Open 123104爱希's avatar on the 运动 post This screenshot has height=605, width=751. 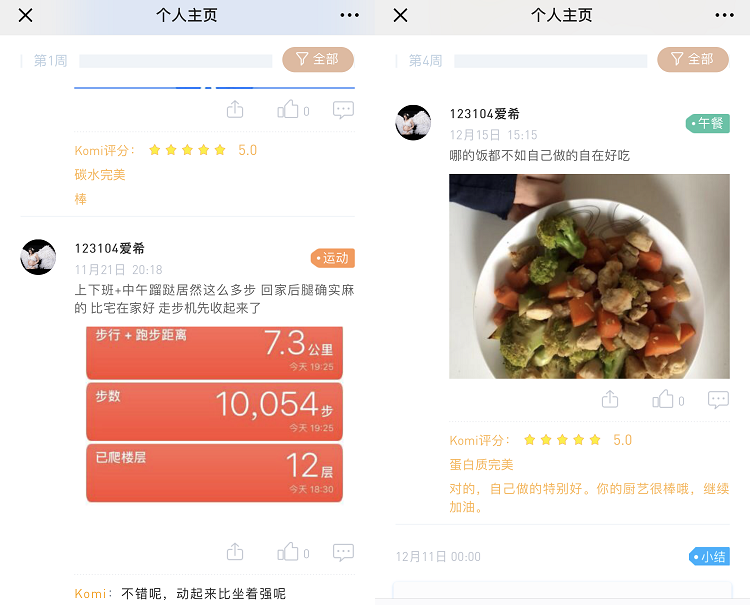[38, 257]
